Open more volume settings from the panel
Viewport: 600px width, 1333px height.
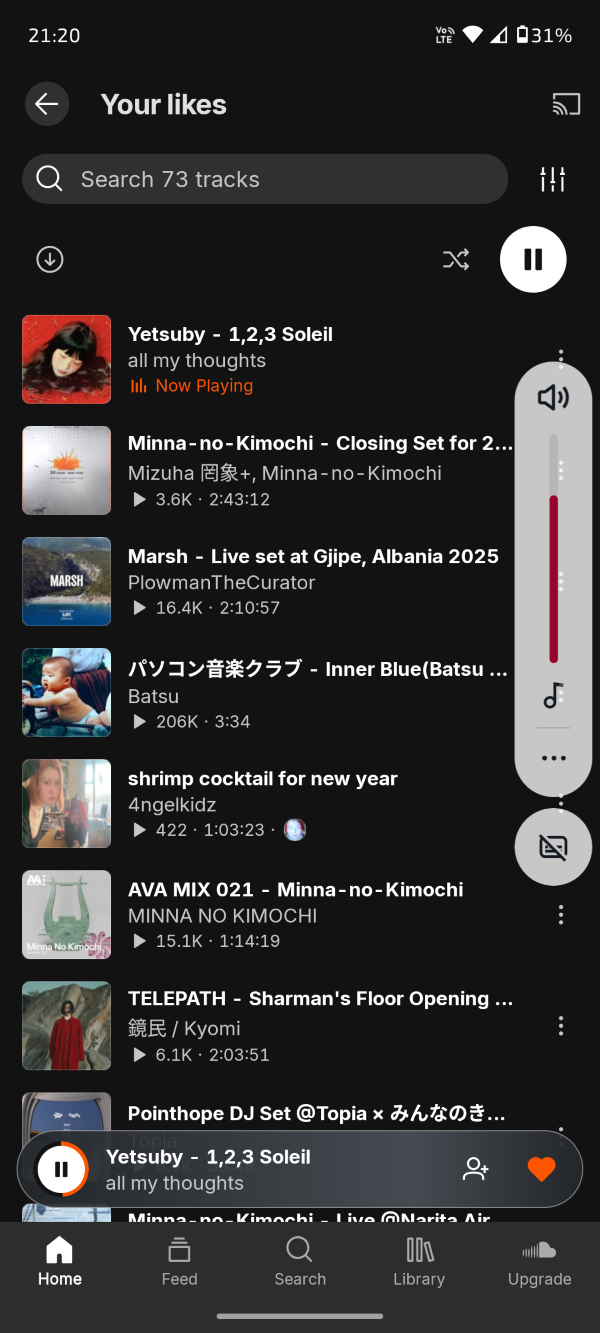coord(553,758)
